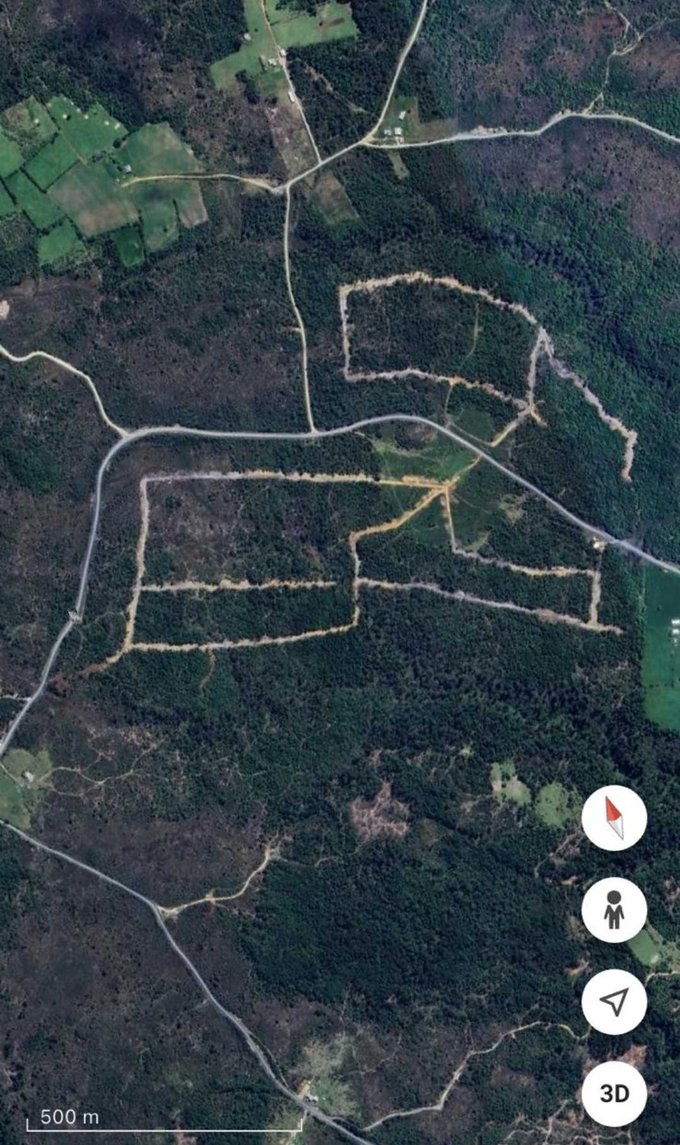Open Street View pegman

pyautogui.click(x=614, y=910)
